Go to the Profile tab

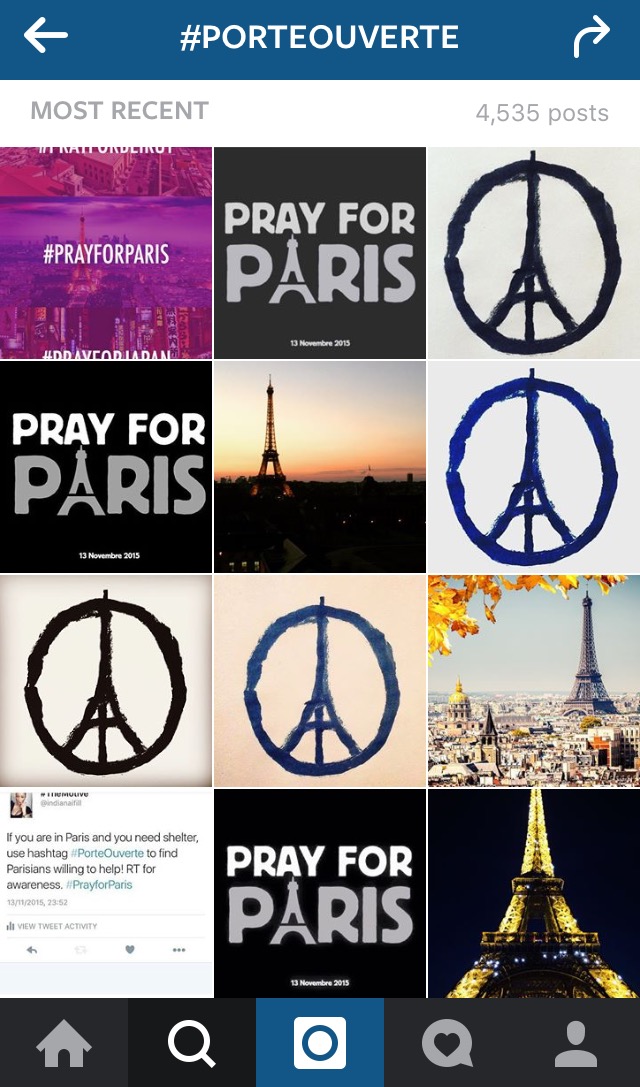pos(575,1043)
